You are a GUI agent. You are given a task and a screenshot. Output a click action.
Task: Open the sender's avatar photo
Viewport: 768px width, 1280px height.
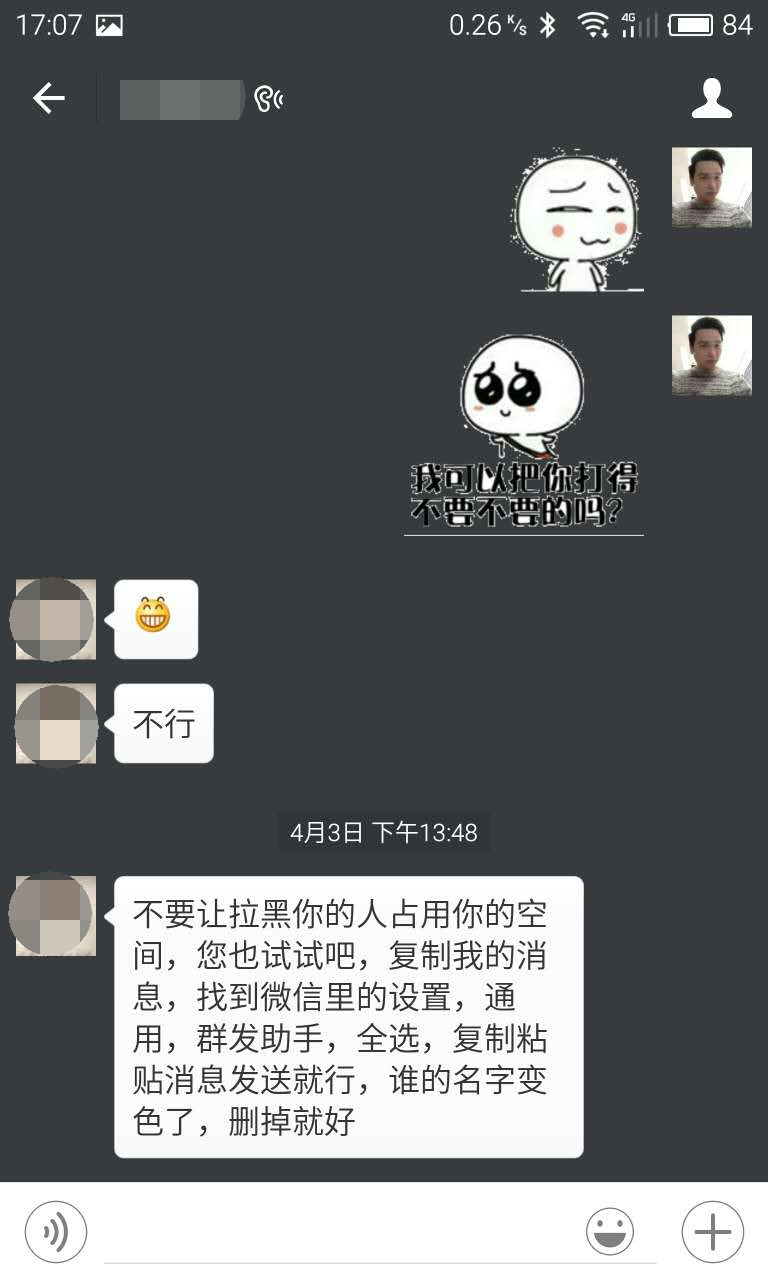[x=711, y=188]
